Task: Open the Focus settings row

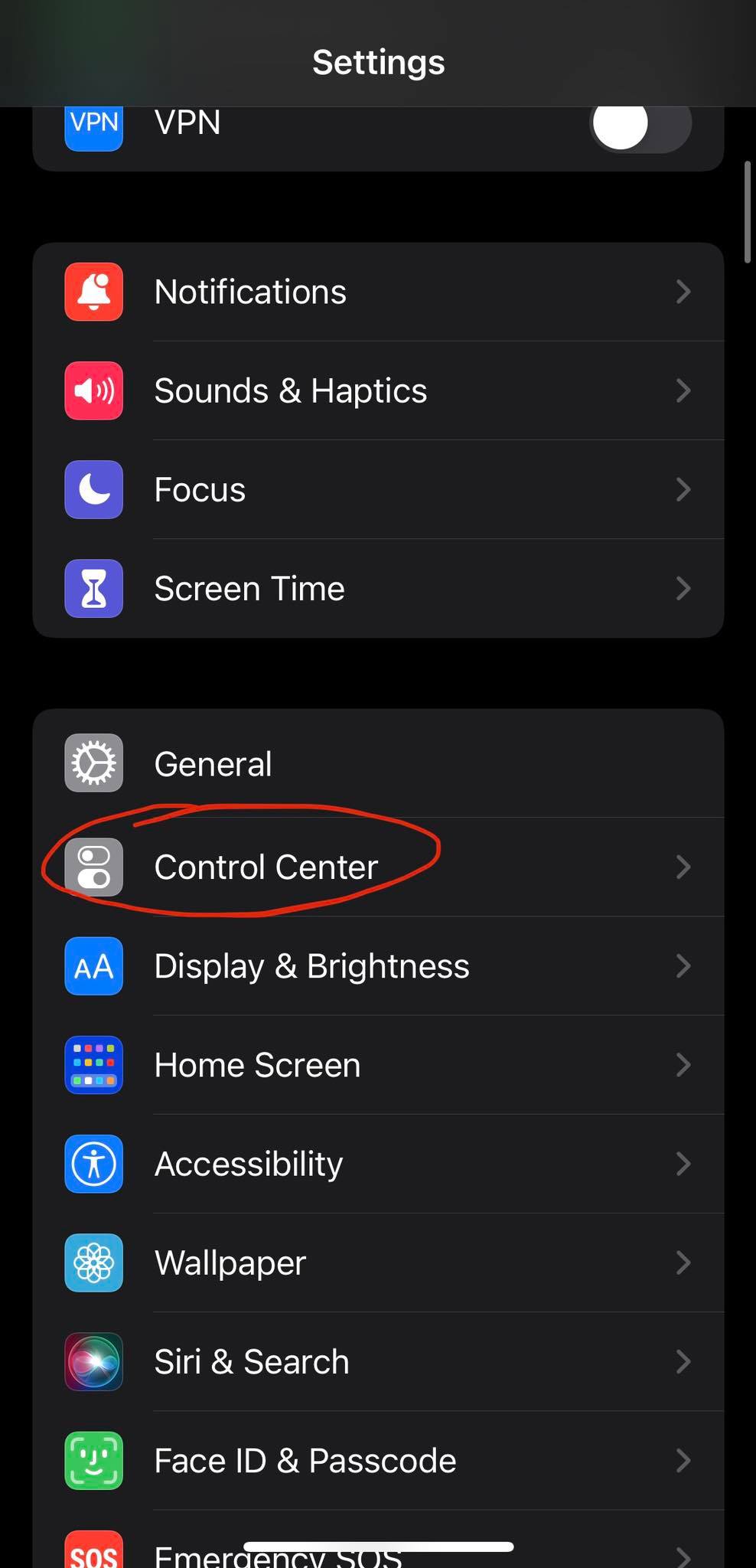Action: tap(378, 489)
